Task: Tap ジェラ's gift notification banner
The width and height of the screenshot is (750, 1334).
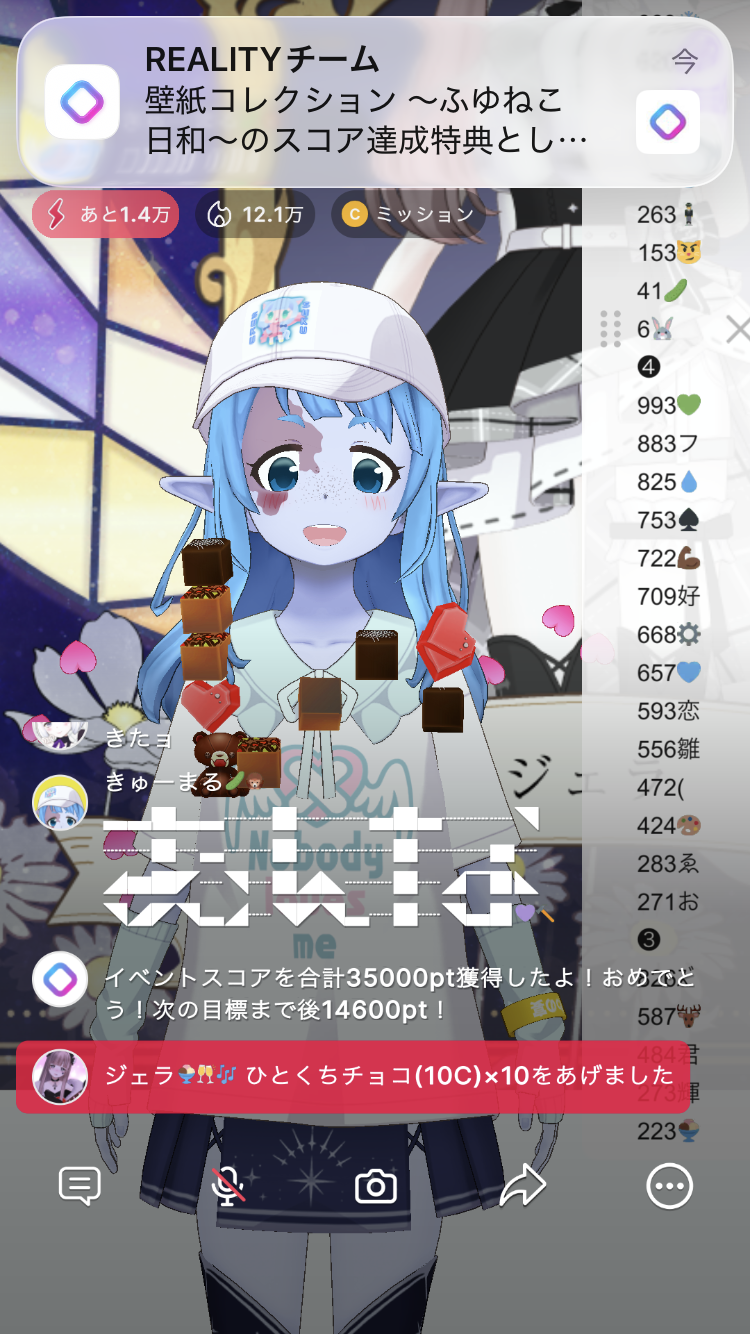Action: (x=352, y=1076)
